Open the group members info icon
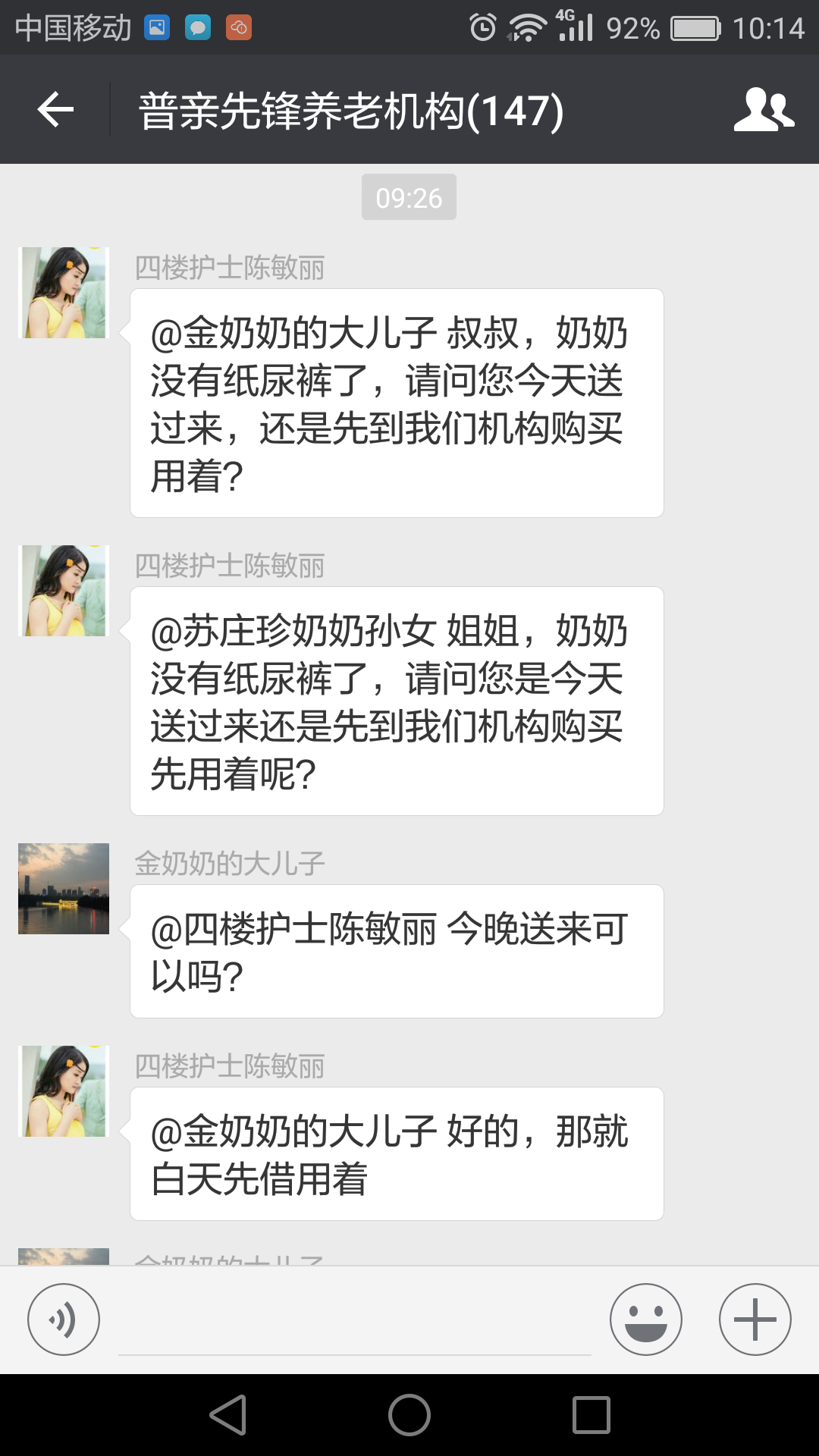Image resolution: width=819 pixels, height=1456 pixels. pyautogui.click(x=763, y=110)
